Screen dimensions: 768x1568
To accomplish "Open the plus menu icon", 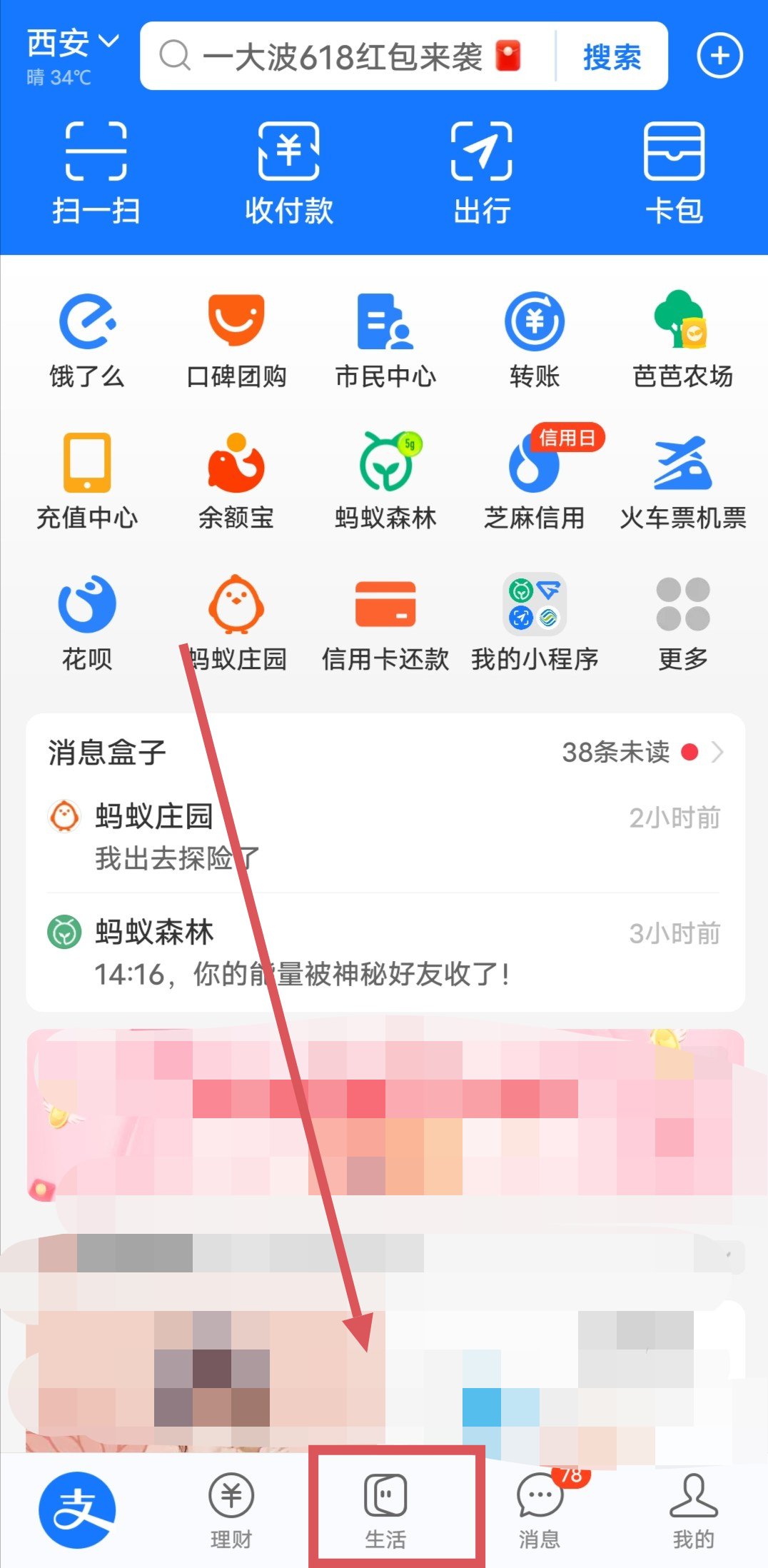I will click(x=719, y=56).
